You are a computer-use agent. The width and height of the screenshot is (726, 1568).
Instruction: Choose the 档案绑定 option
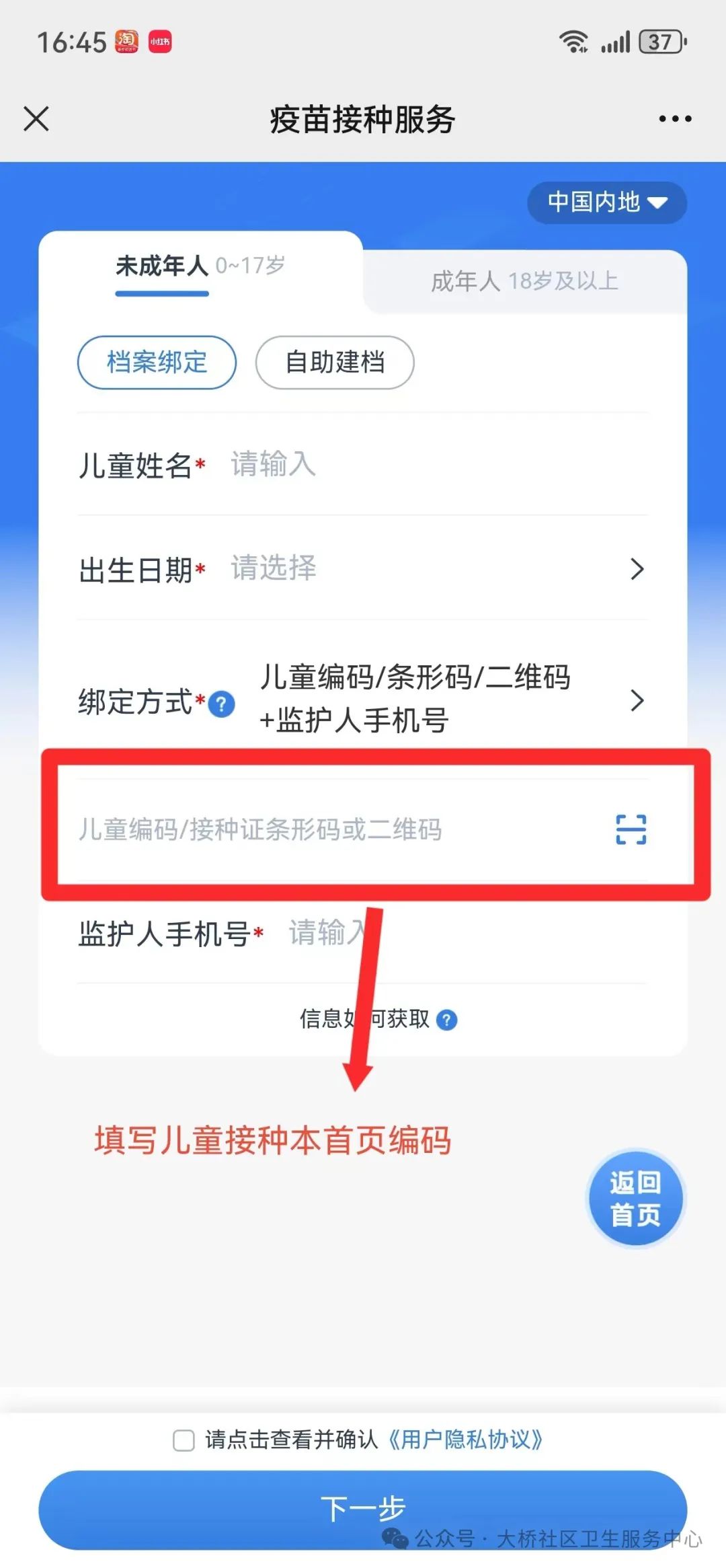157,363
